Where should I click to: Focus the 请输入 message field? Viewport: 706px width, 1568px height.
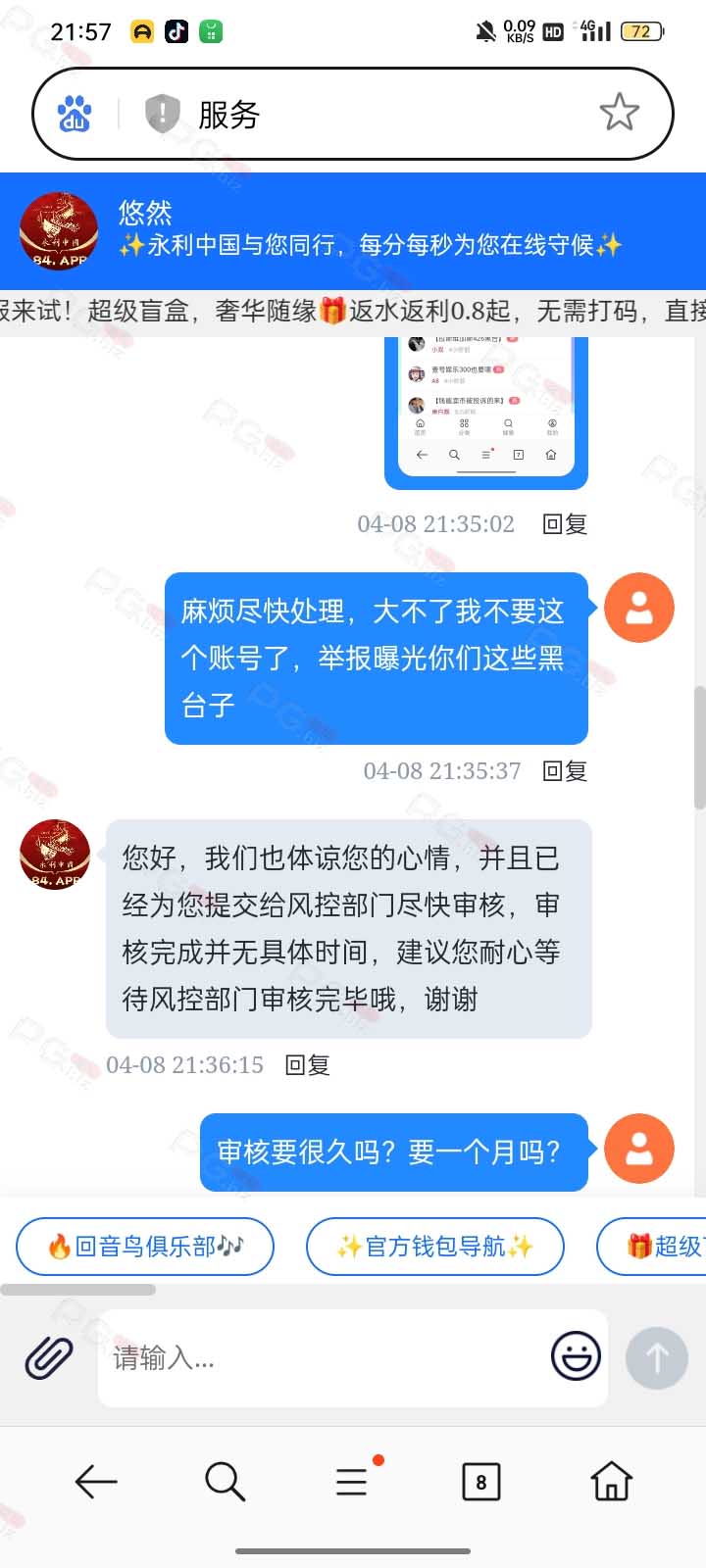click(324, 1358)
